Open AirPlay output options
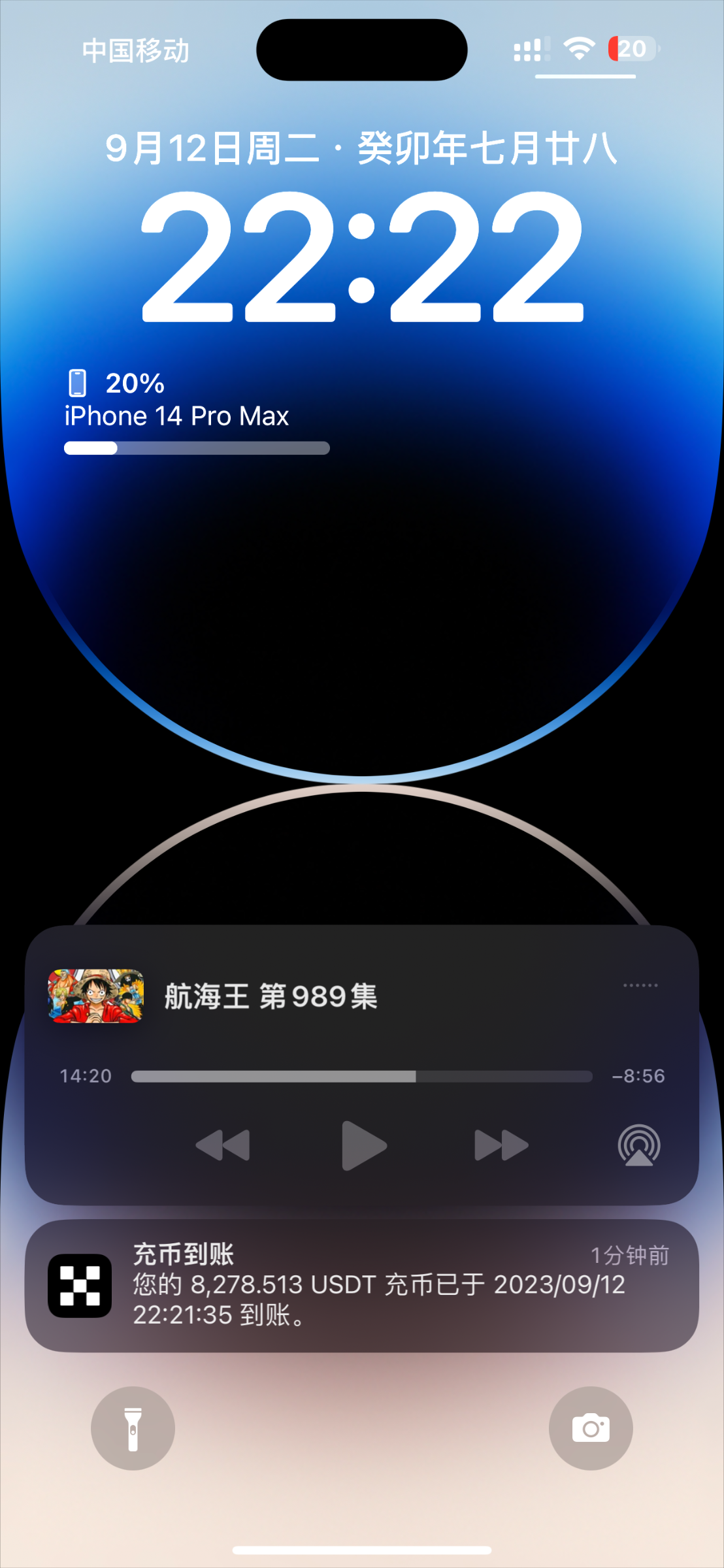Screen dimensions: 724x1568 pyautogui.click(x=638, y=1145)
